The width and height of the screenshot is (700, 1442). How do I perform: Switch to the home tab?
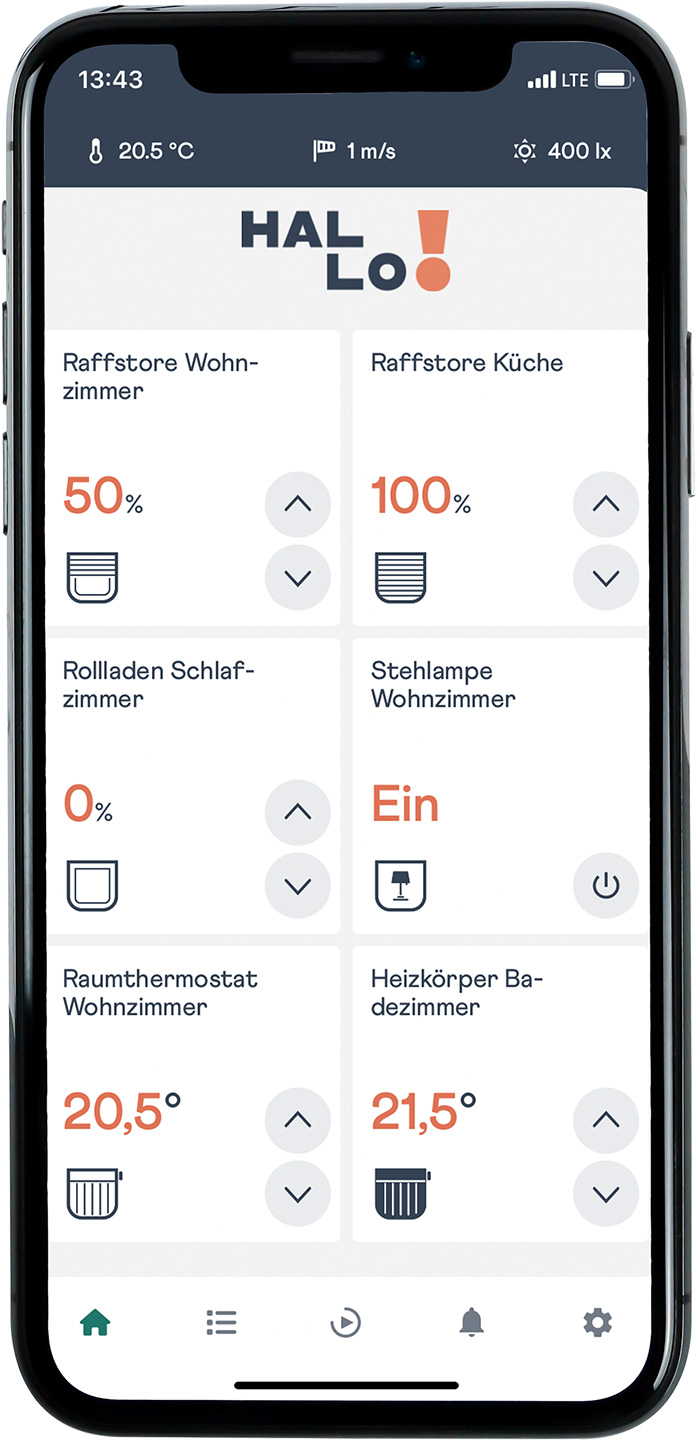(x=95, y=1323)
